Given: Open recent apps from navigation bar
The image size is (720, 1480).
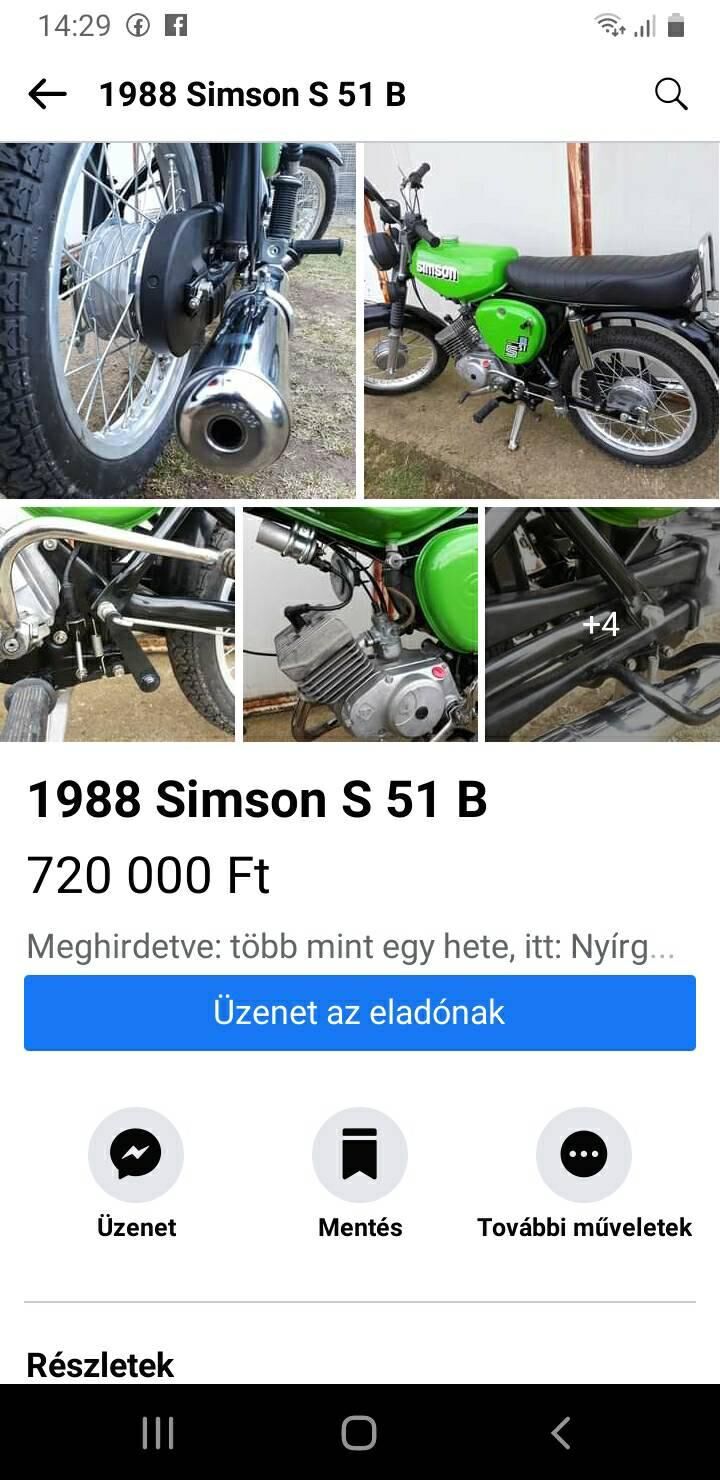Looking at the screenshot, I should (158, 1433).
